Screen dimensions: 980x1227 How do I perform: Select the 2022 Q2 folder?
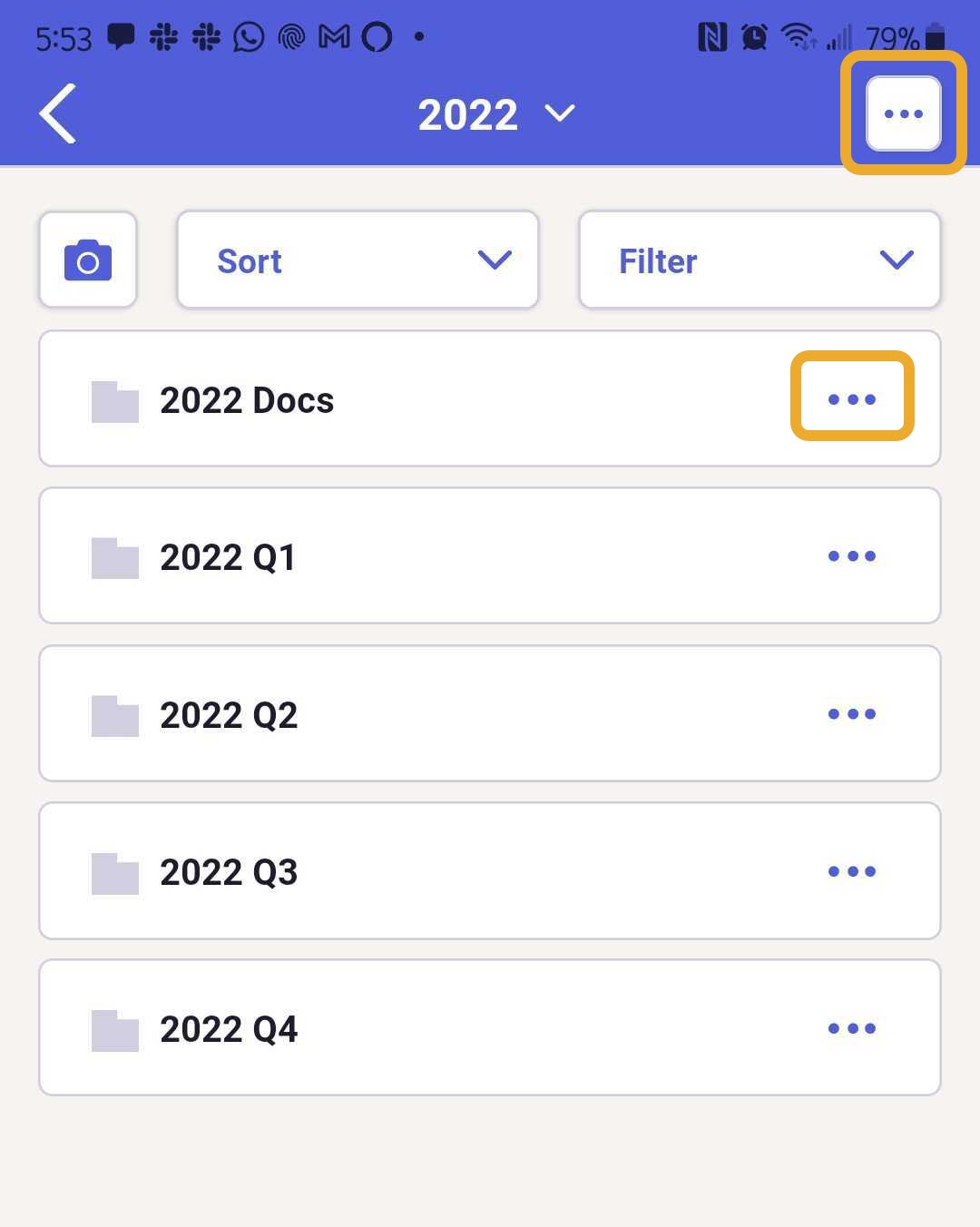(x=363, y=713)
